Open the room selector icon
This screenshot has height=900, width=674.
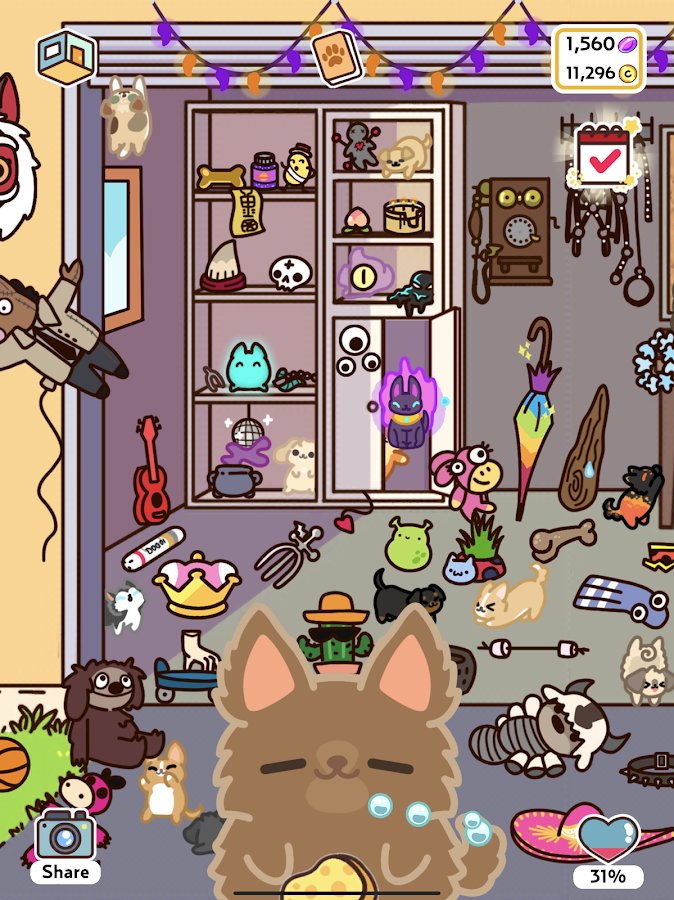pos(66,59)
